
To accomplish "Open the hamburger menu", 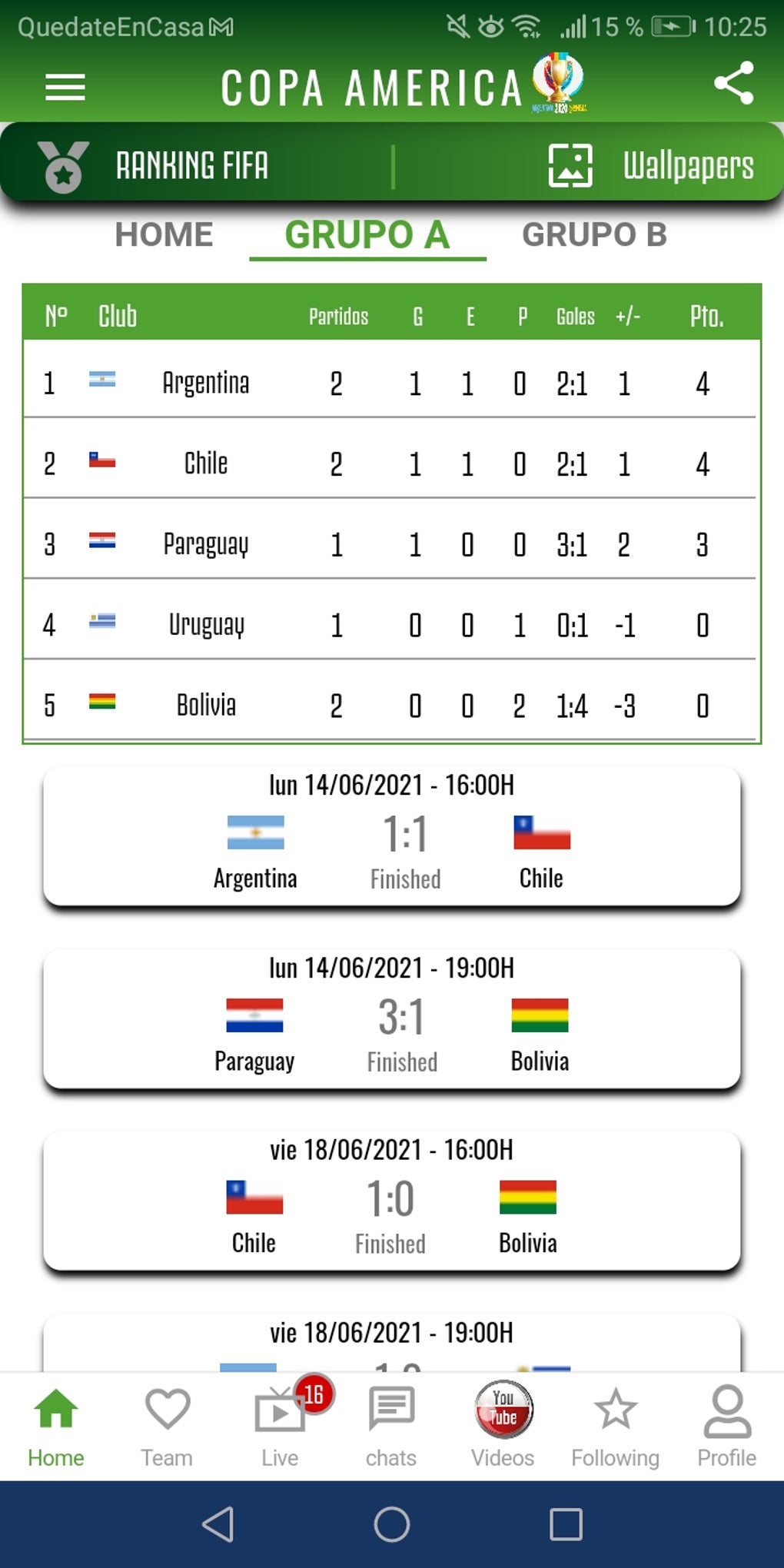I will click(x=65, y=87).
